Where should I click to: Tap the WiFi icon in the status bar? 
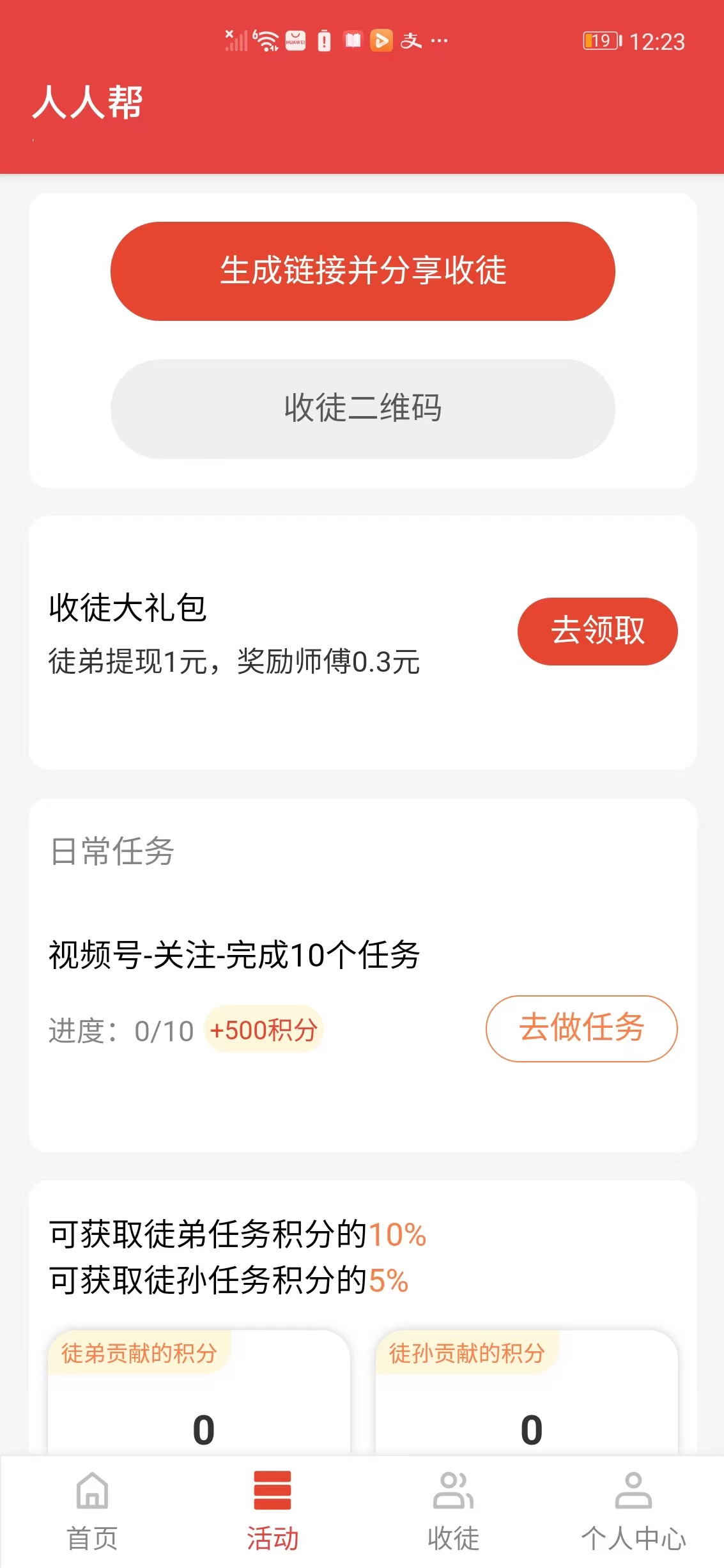point(267,40)
